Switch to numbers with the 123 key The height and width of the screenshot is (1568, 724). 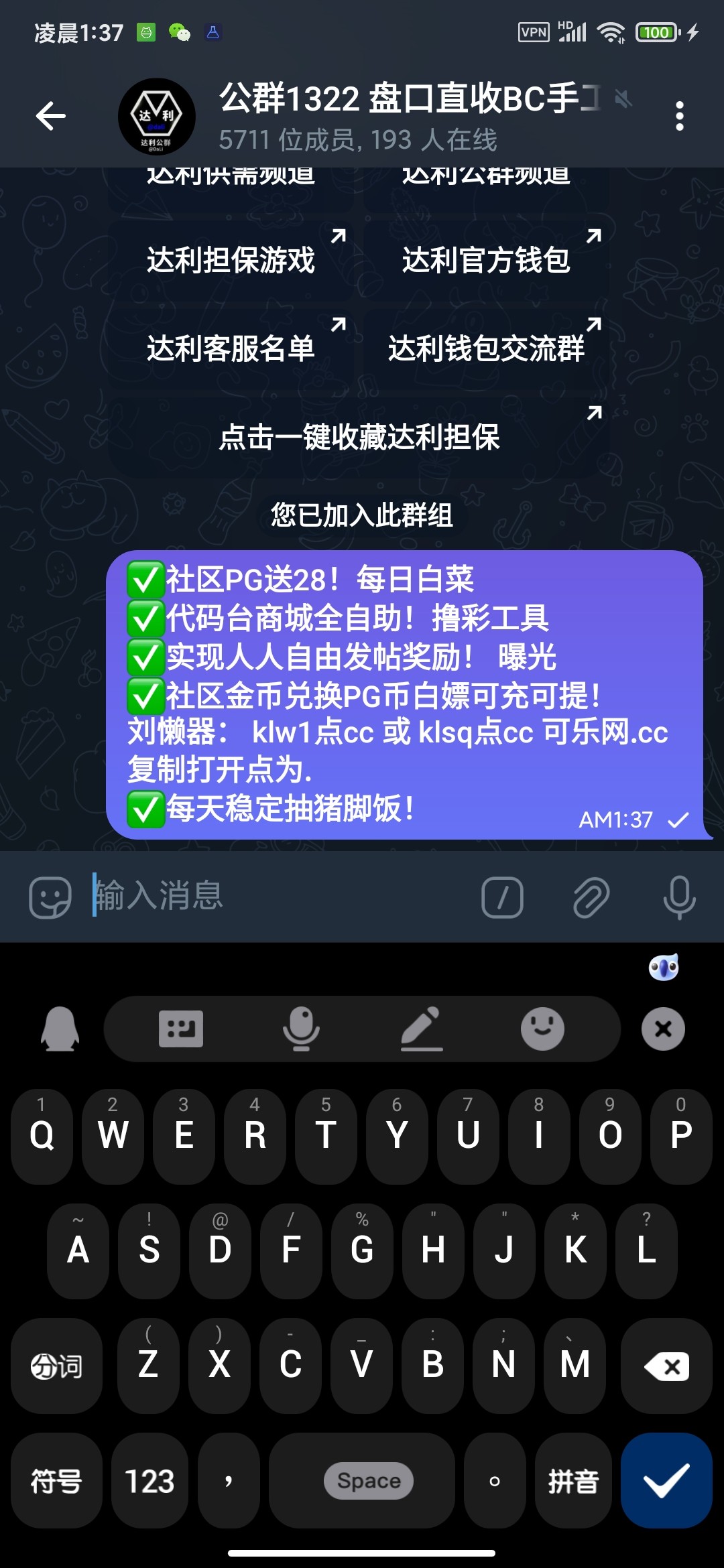[149, 1481]
